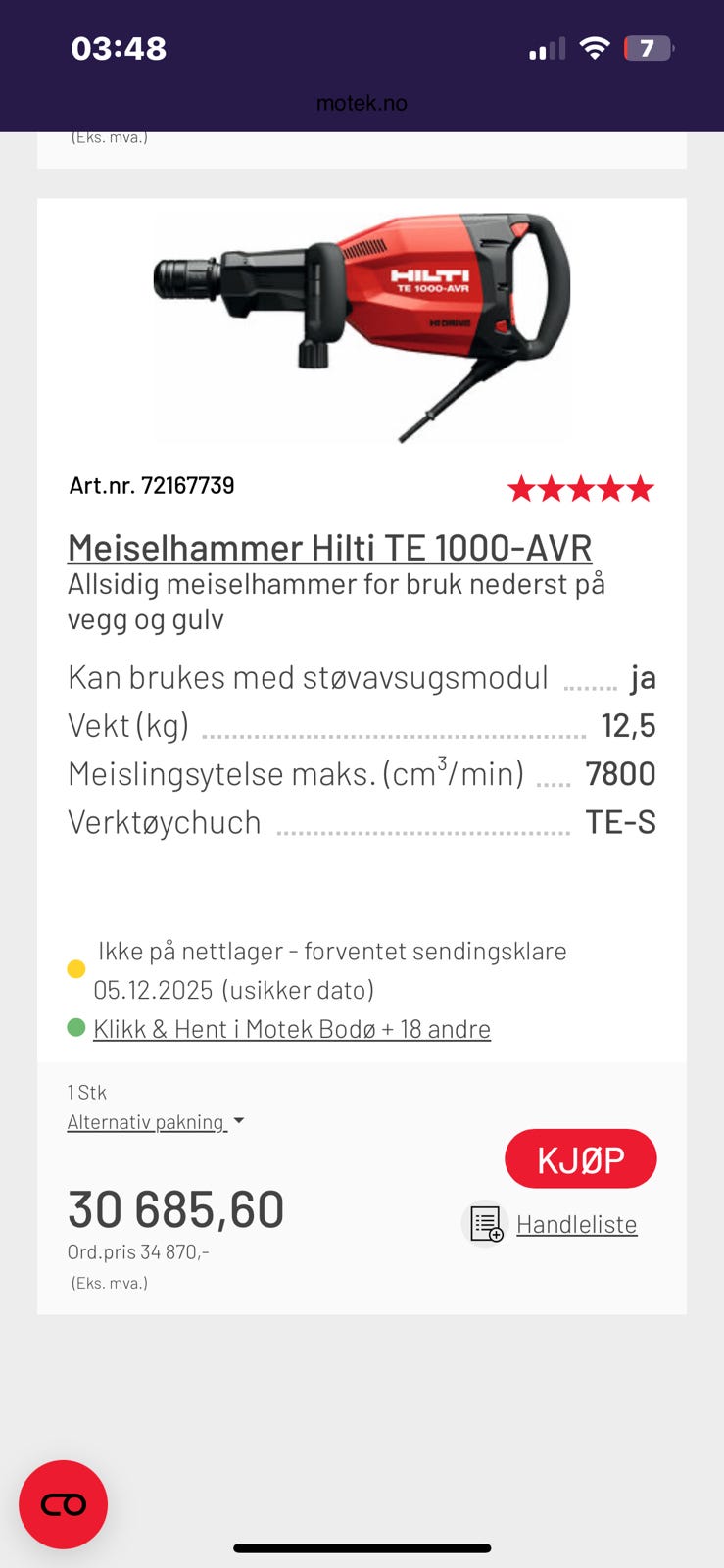Open the Klikk & Hent i Motek Bodø link
The width and height of the screenshot is (724, 1568).
292,1029
